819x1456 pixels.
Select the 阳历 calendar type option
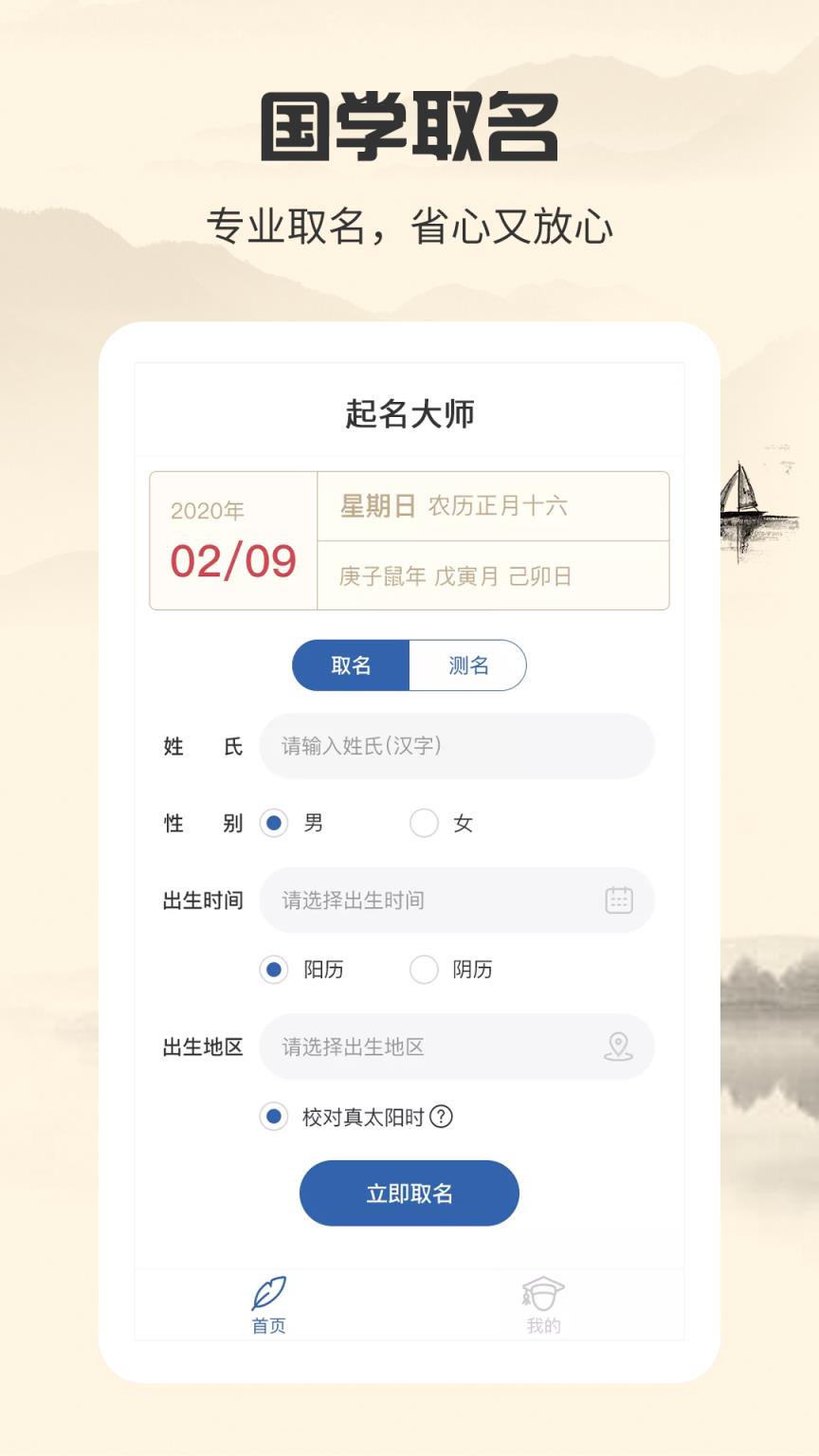[274, 970]
